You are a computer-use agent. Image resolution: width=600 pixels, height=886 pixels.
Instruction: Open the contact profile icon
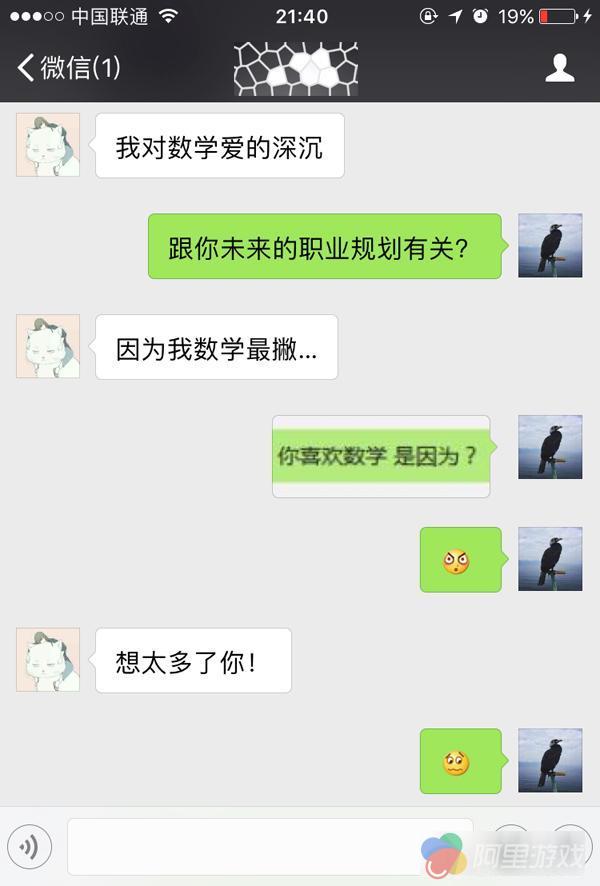pyautogui.click(x=559, y=68)
